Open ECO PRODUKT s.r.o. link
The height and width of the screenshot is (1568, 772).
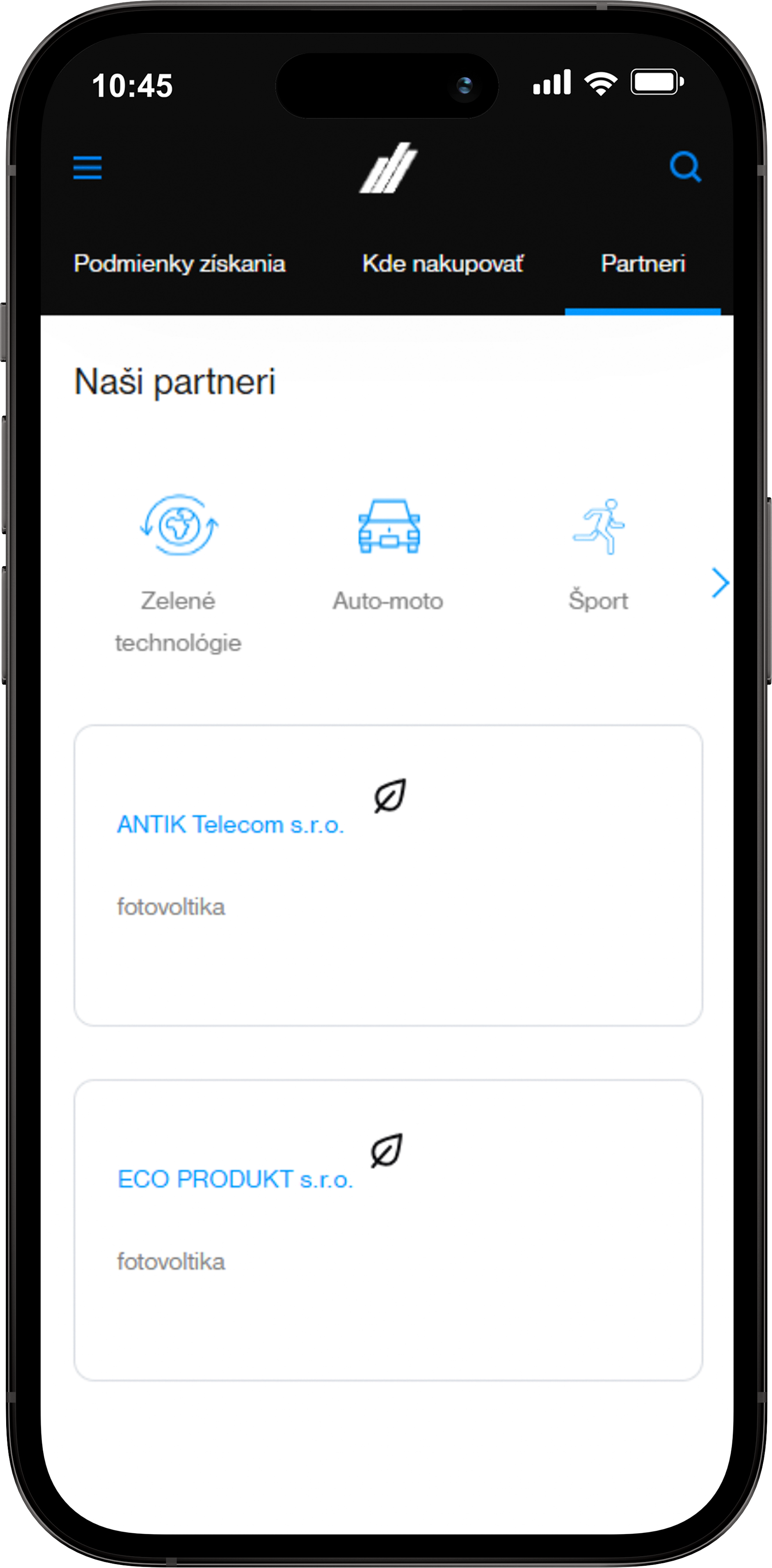235,1180
